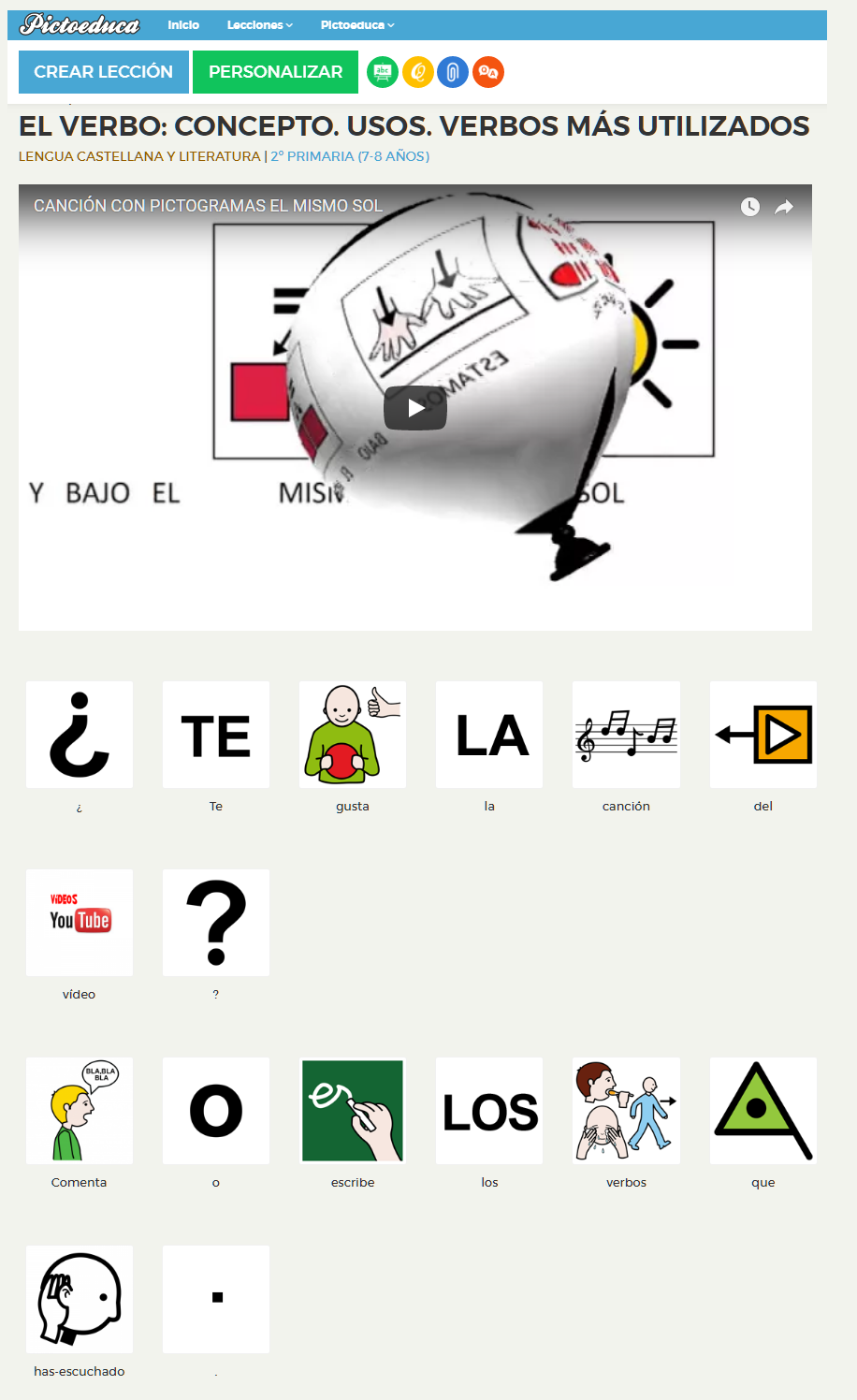Expand the Pictoeduca dropdown in top menu
The image size is (857, 1400).
(x=356, y=25)
